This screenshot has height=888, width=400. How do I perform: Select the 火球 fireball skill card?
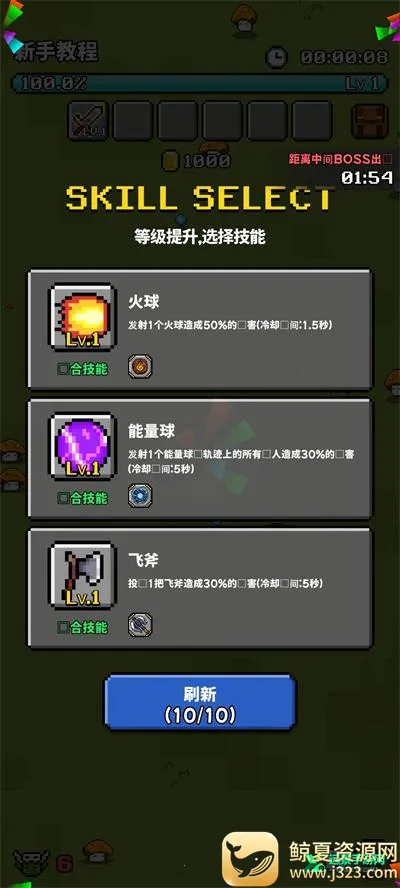coord(200,330)
